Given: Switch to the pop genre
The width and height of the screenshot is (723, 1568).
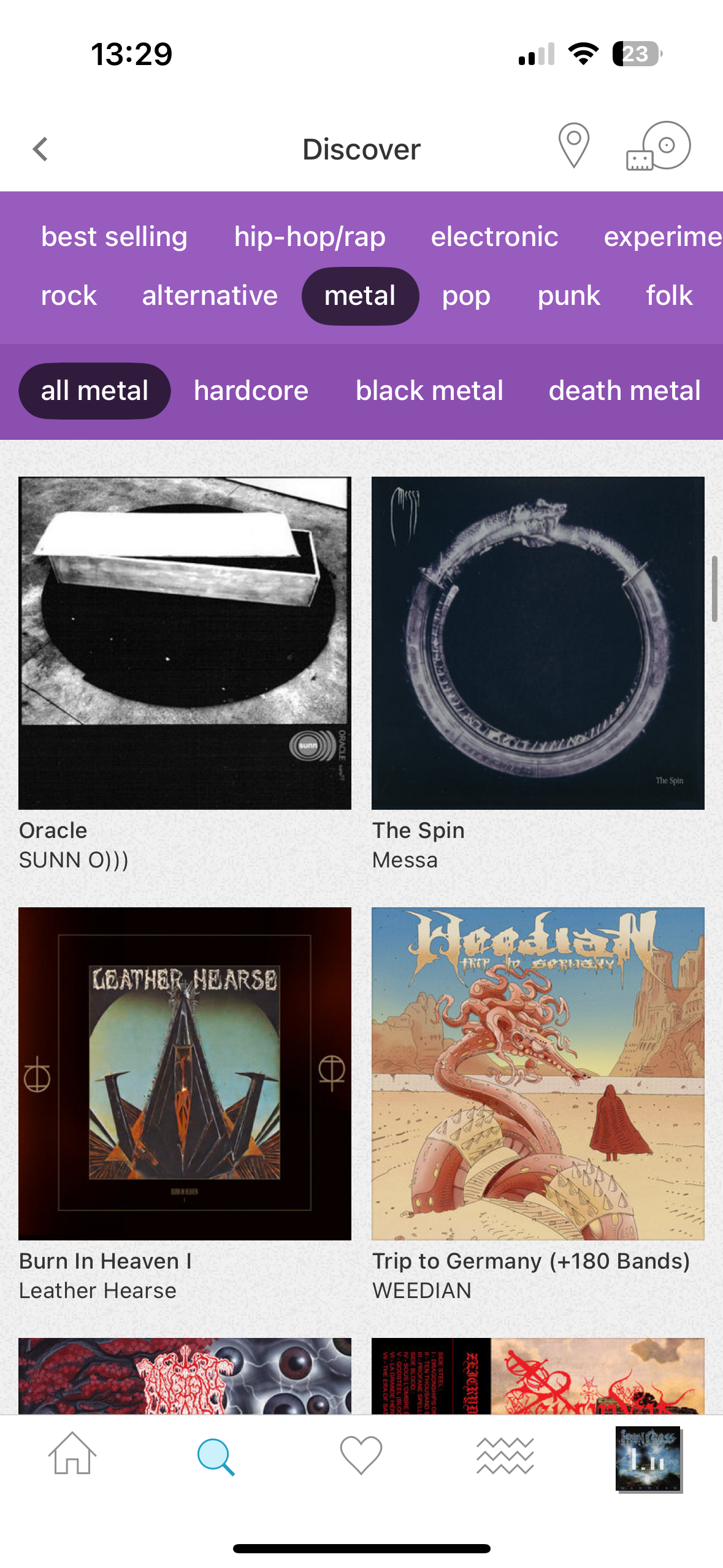Looking at the screenshot, I should pos(466,296).
